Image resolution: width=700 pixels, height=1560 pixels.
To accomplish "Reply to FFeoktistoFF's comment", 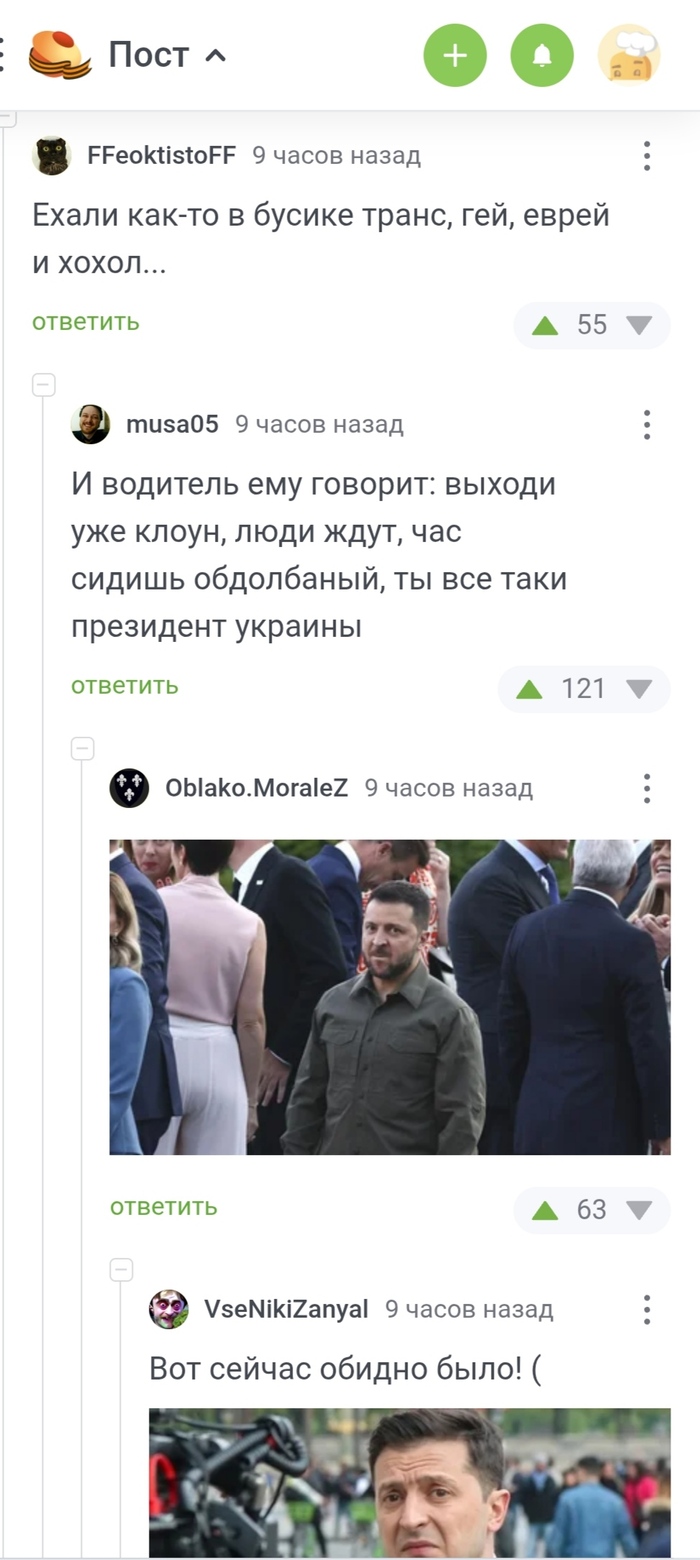I will (86, 322).
